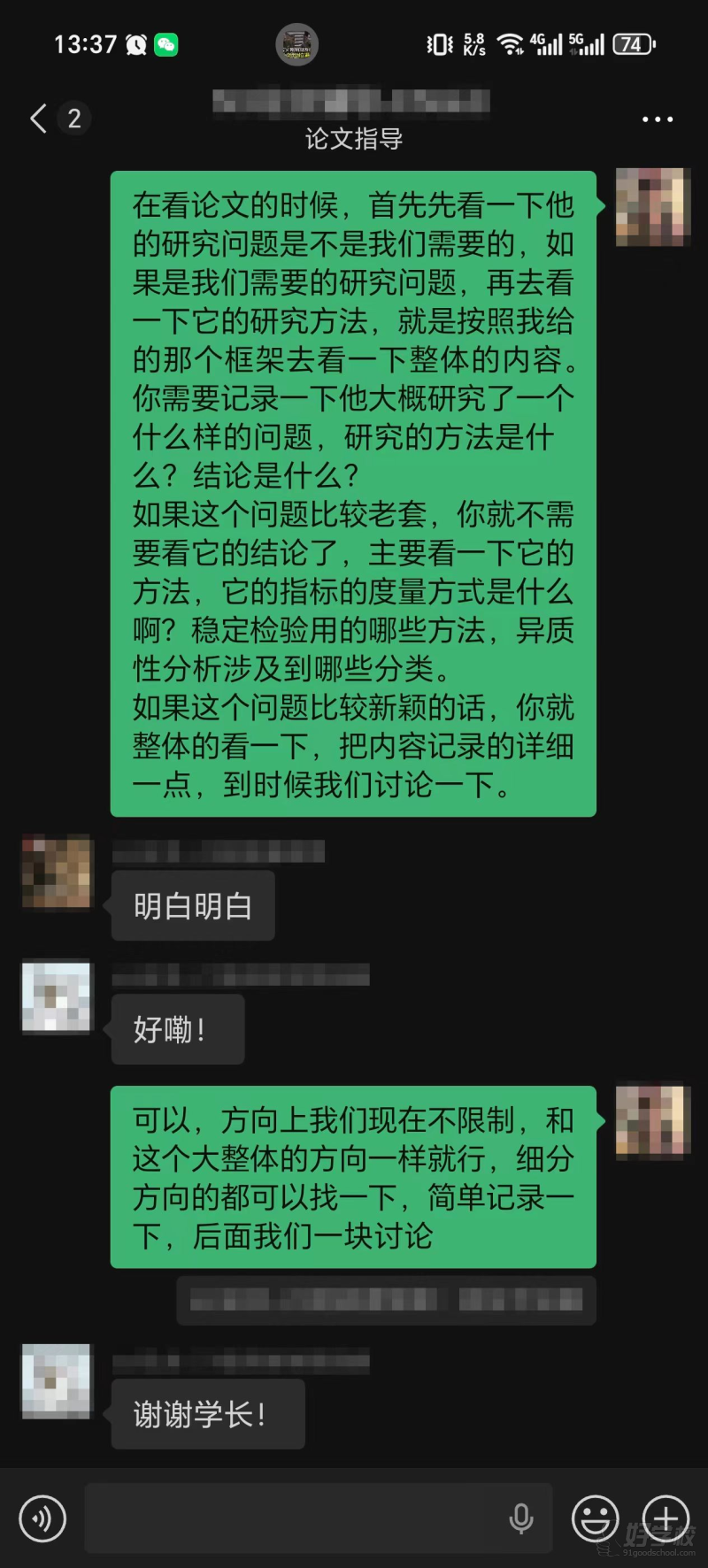
Task: Open the emoji sticker picker
Action: [x=595, y=1518]
